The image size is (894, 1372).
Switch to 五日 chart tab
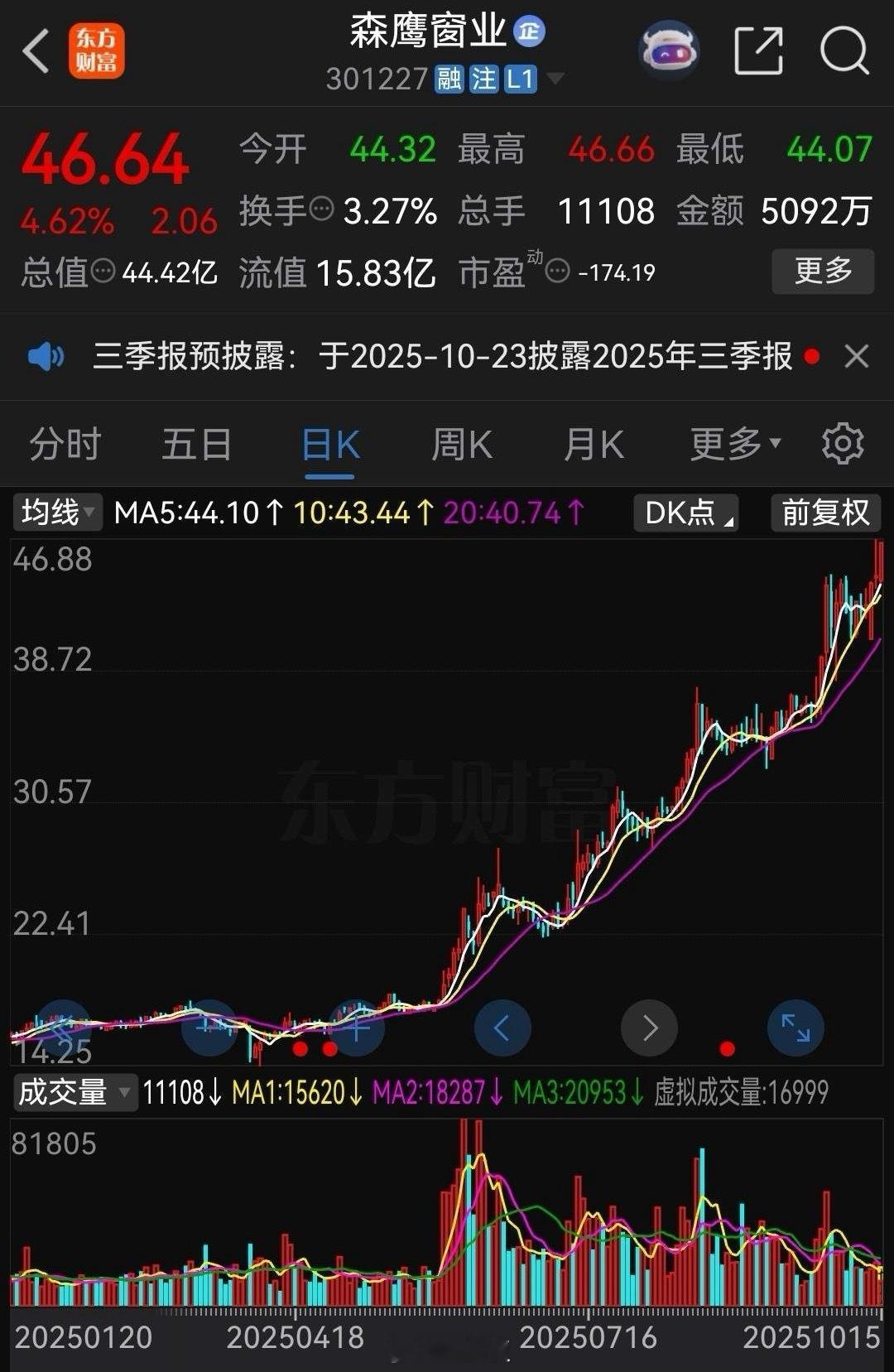tap(196, 445)
